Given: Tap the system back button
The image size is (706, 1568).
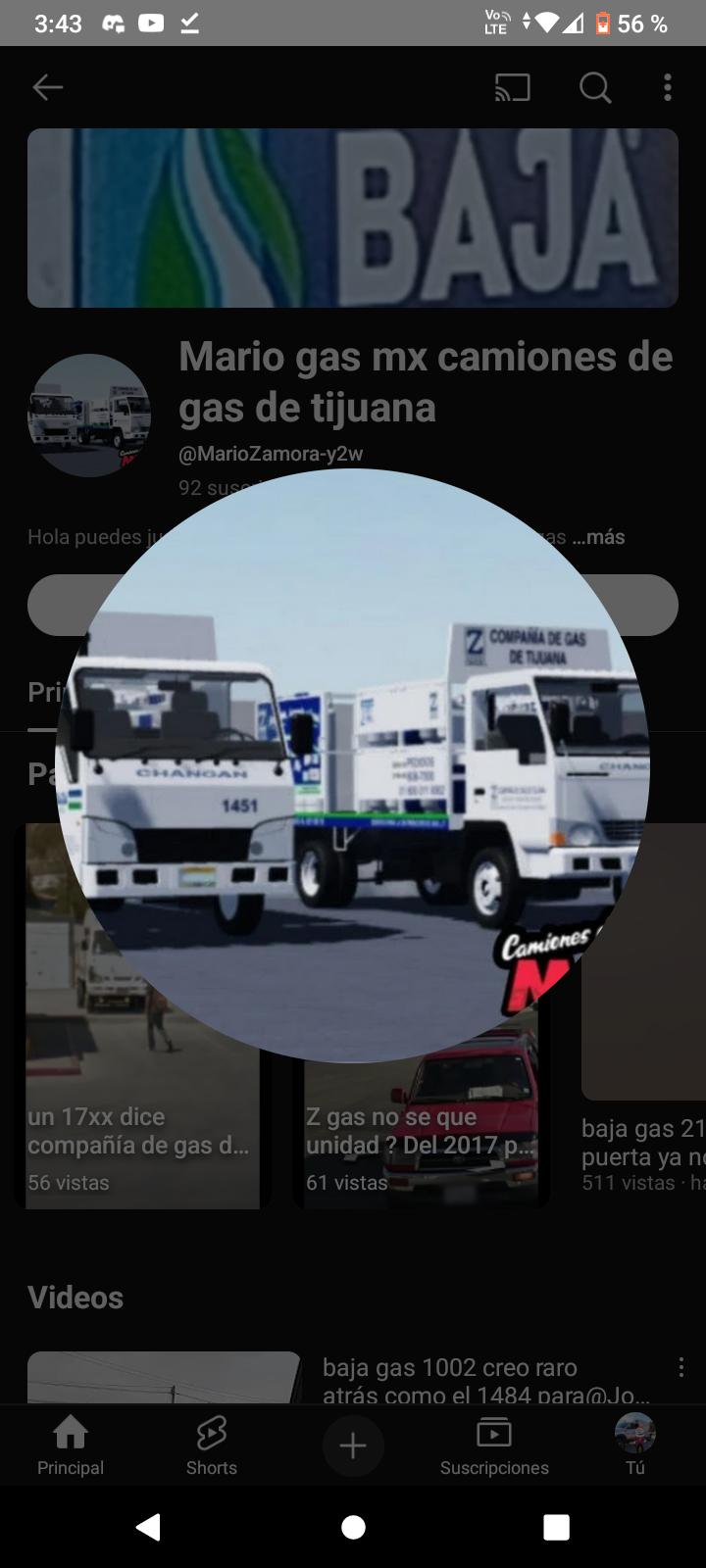Looking at the screenshot, I should coord(149,1527).
